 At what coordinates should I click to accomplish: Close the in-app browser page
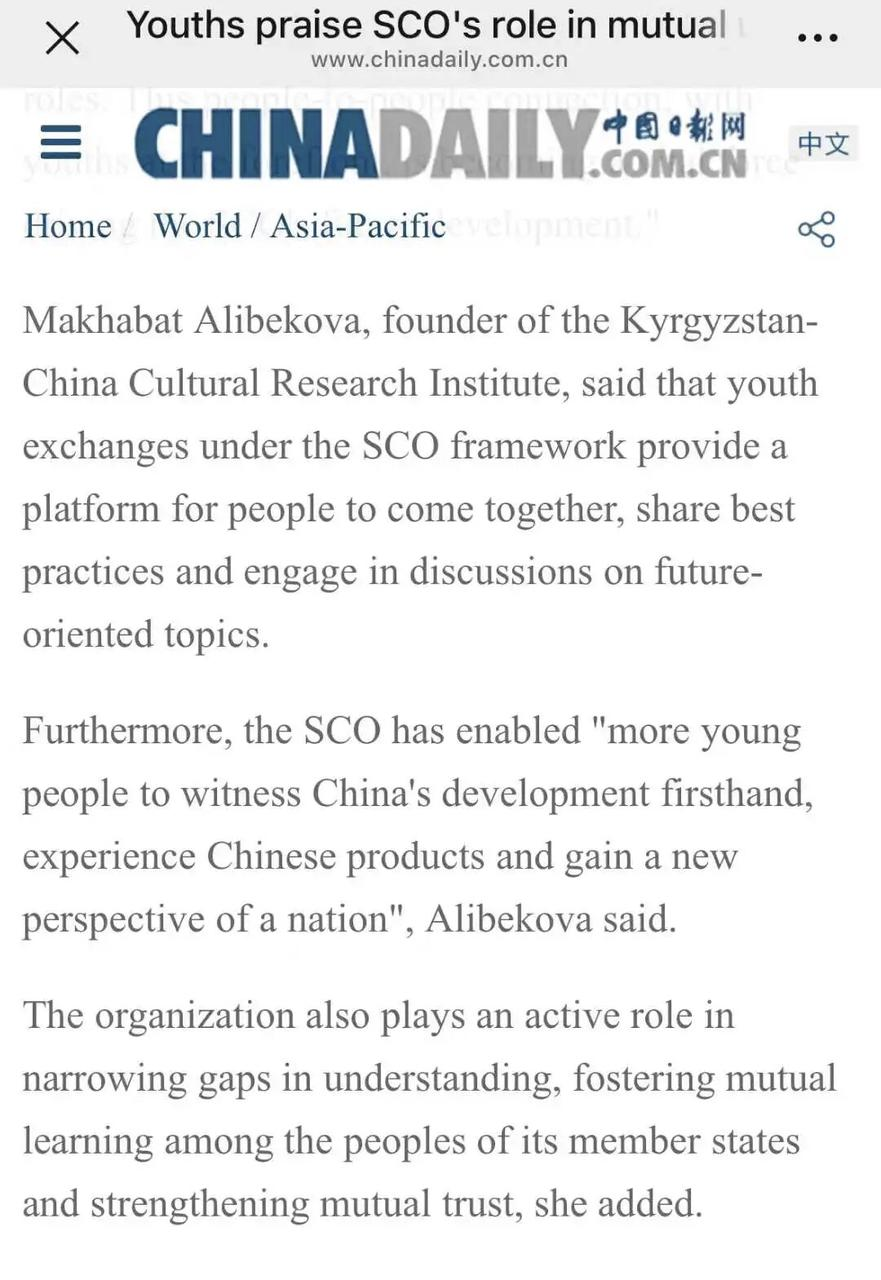[63, 39]
